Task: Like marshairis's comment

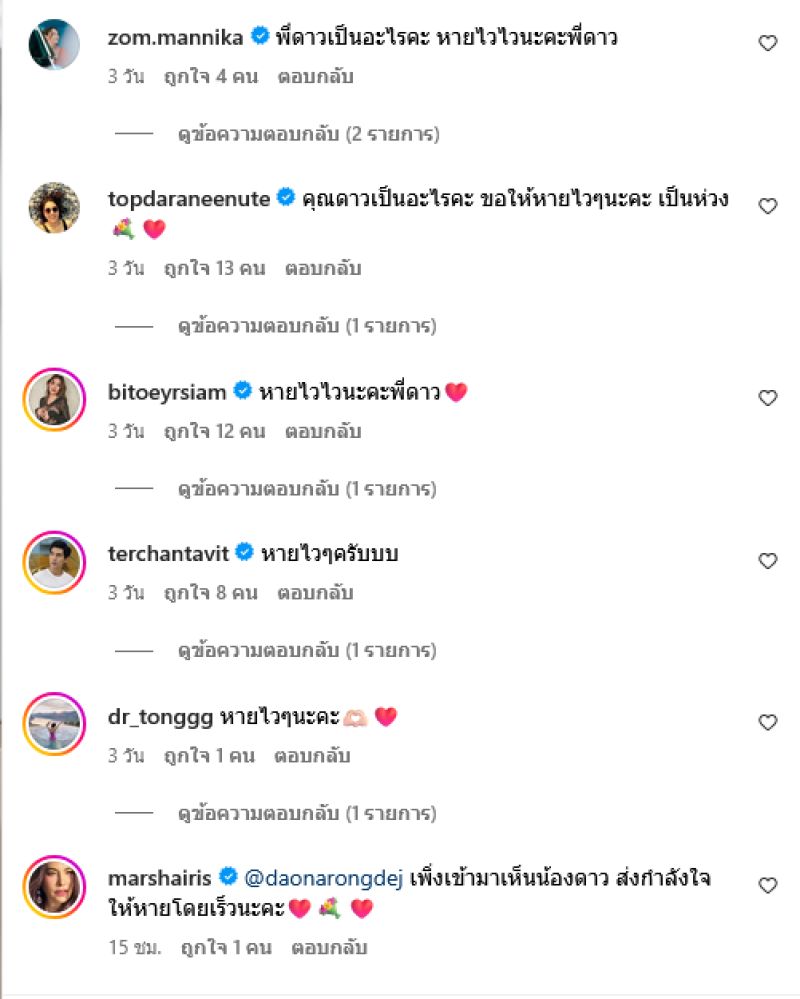Action: tap(767, 885)
